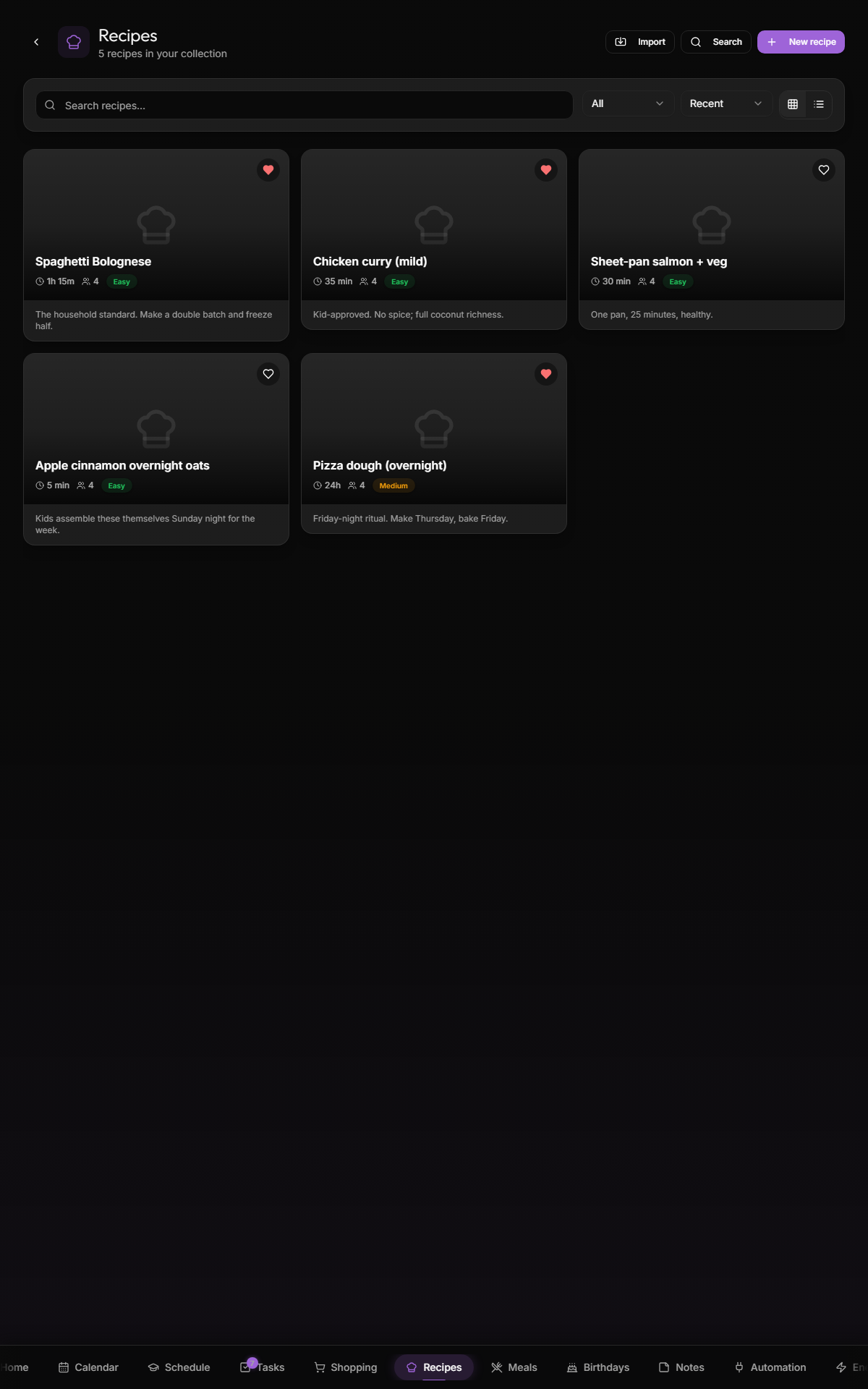Unfavorite the Spaghetti Bolognese recipe

(268, 170)
